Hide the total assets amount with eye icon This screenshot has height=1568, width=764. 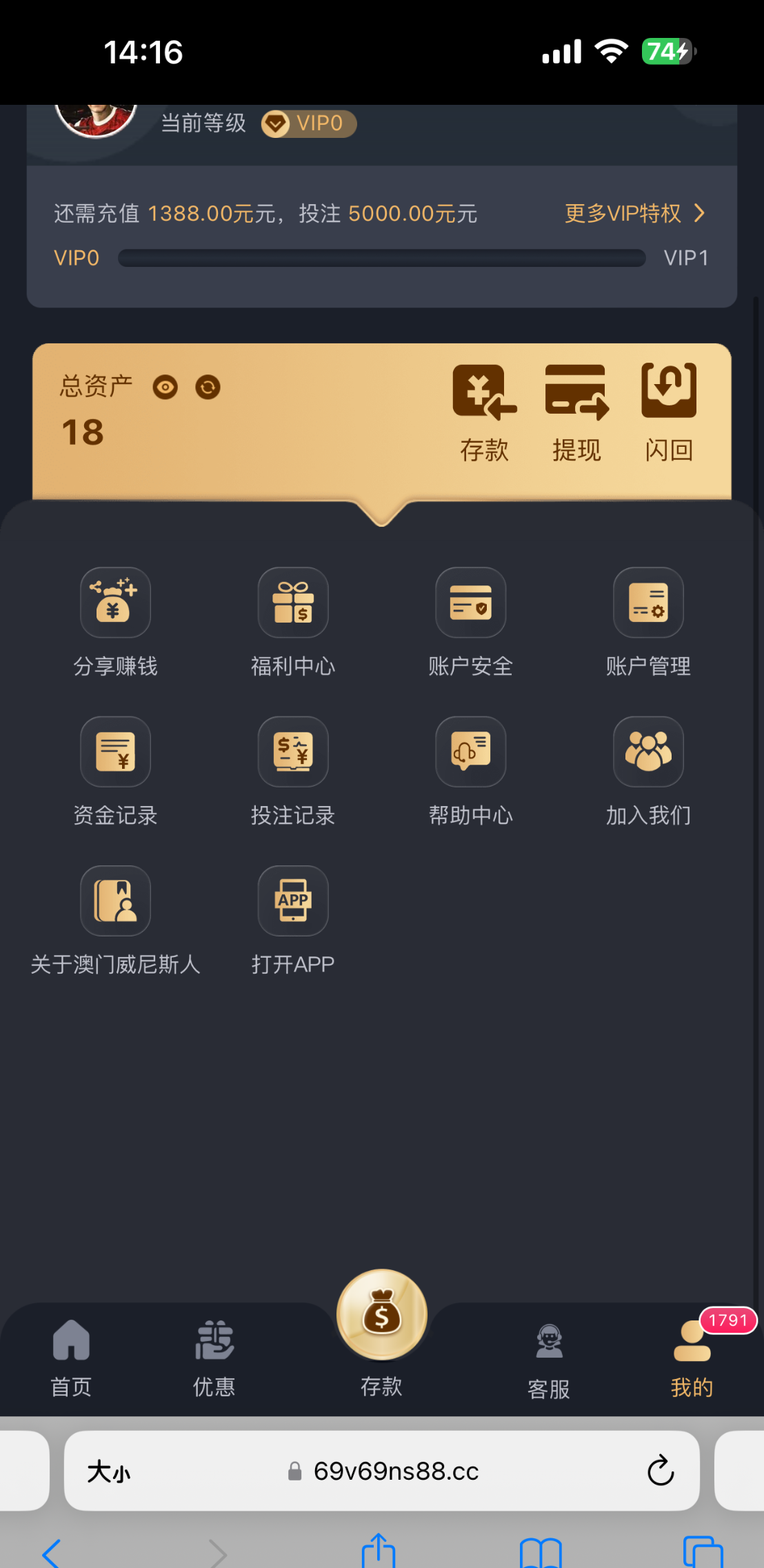click(165, 388)
